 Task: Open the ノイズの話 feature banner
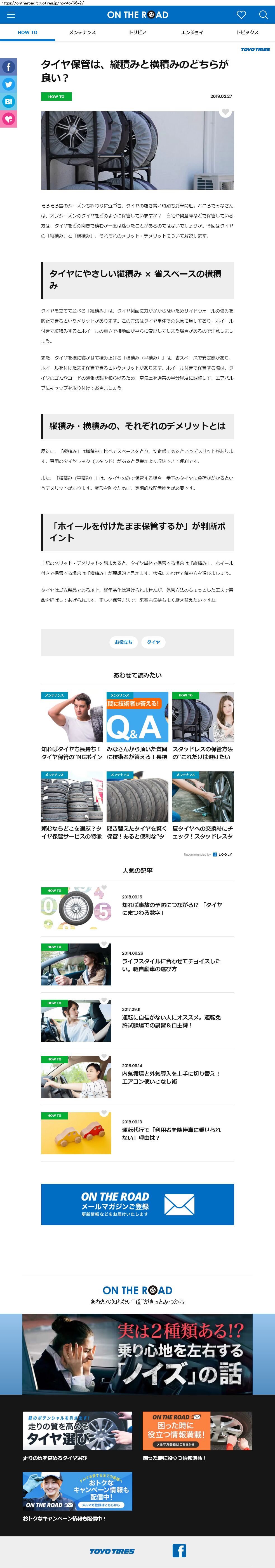pyautogui.click(x=138, y=1354)
